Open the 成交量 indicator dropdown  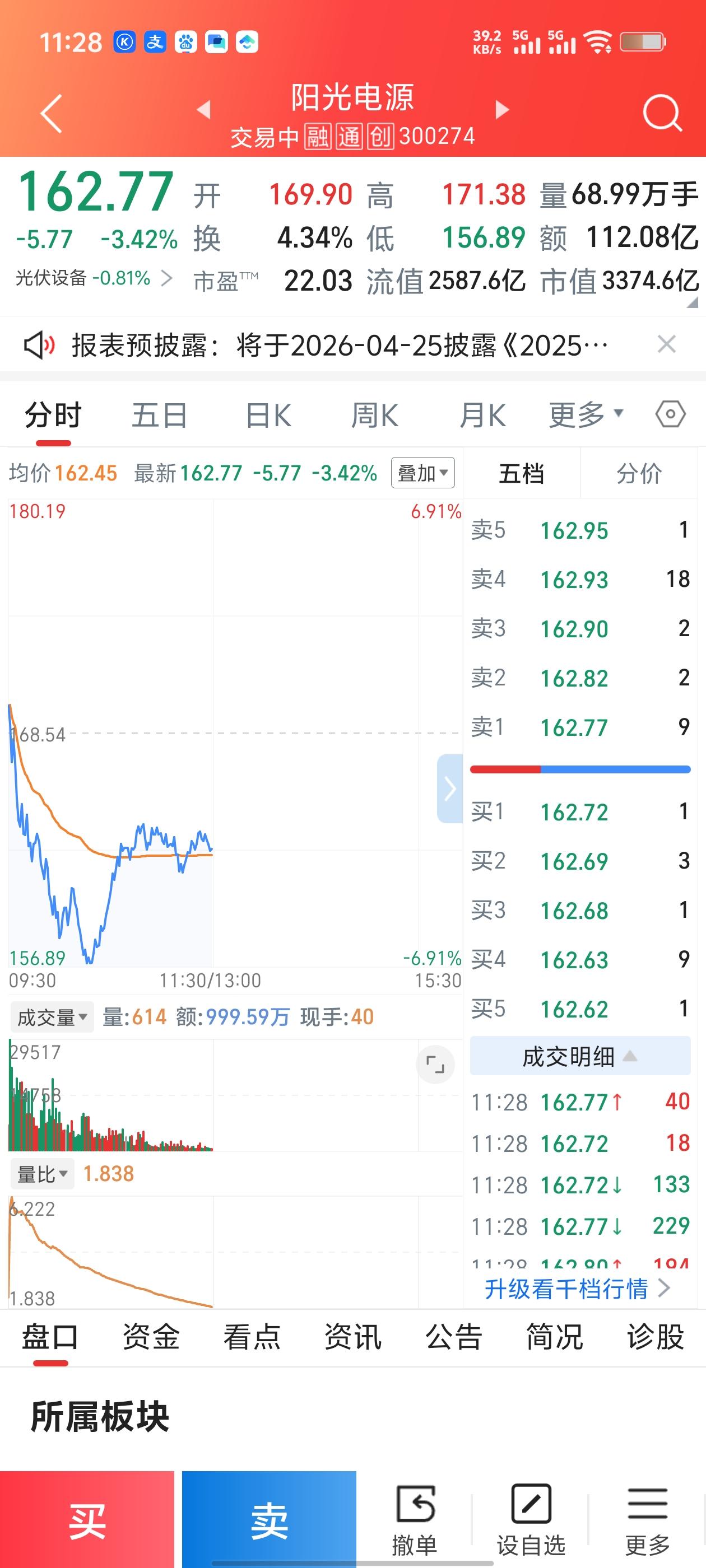(52, 1016)
